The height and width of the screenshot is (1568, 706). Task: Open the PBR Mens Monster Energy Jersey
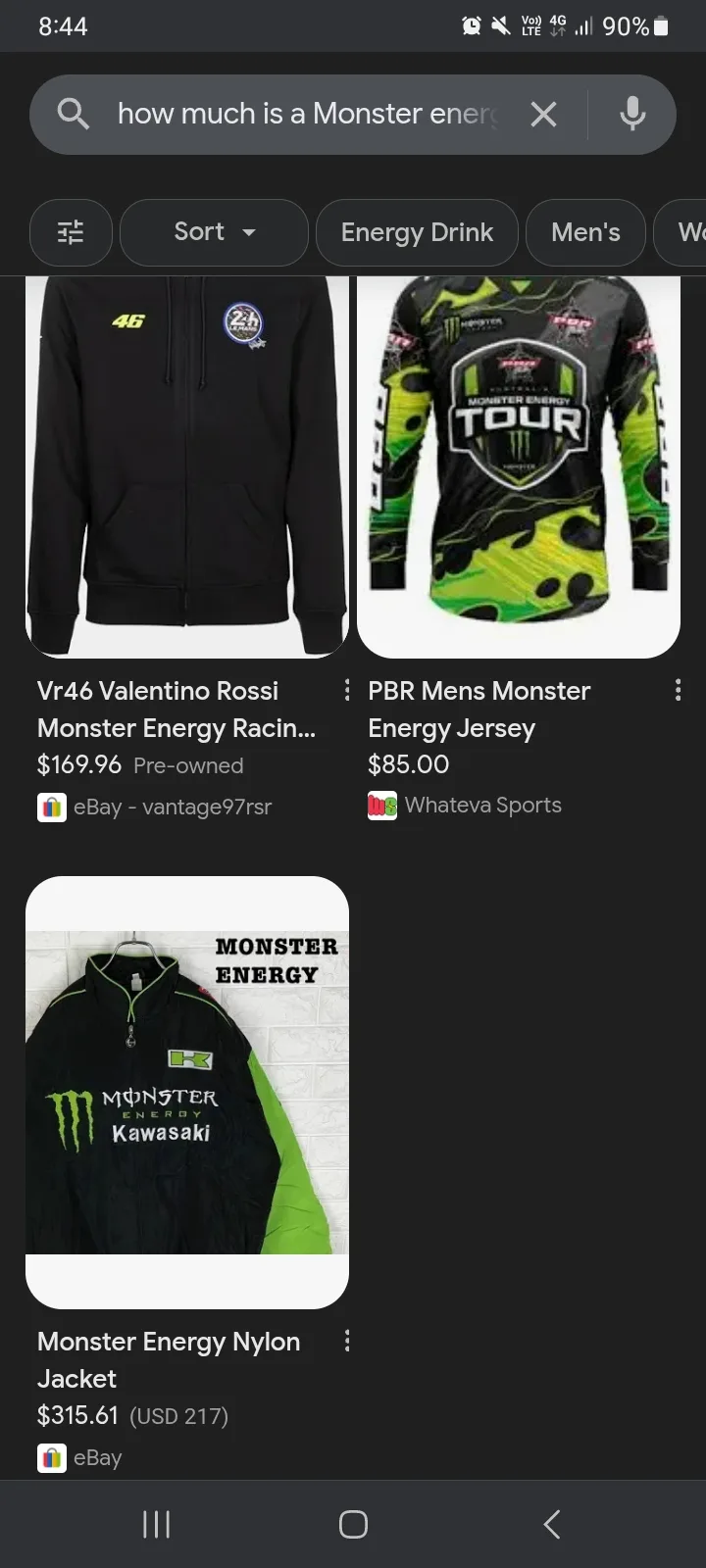(518, 465)
